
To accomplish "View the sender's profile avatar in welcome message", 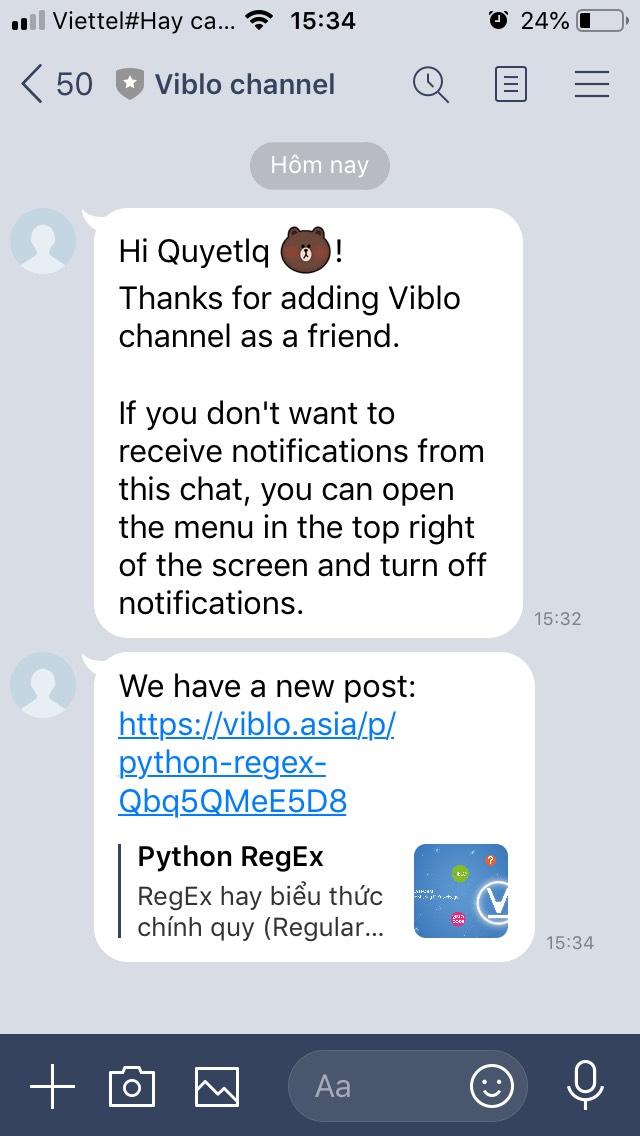I will click(43, 241).
